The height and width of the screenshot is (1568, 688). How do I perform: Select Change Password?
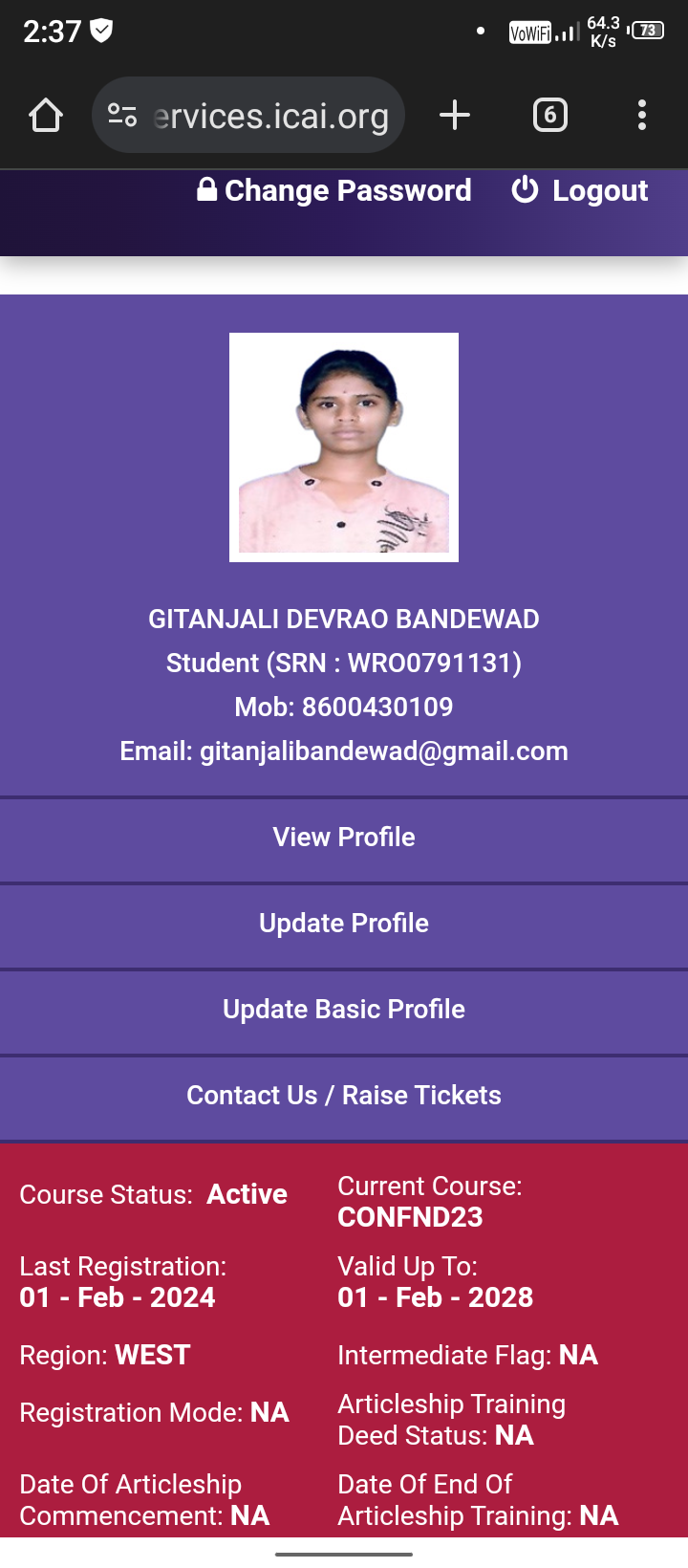(334, 190)
